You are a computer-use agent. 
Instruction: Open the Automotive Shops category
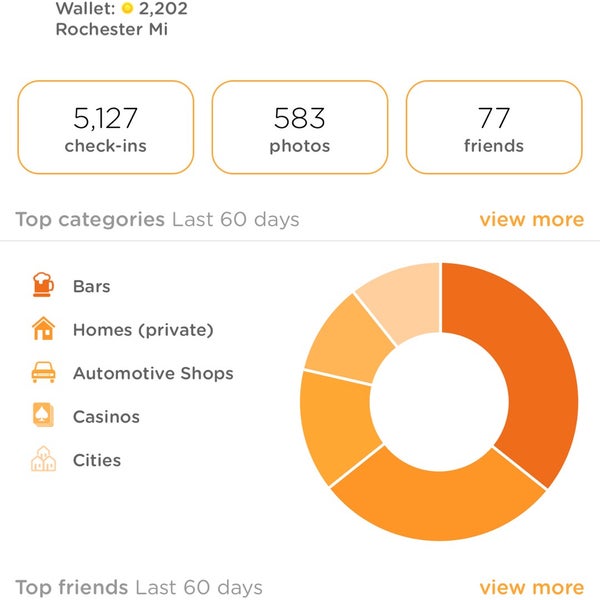(x=152, y=373)
